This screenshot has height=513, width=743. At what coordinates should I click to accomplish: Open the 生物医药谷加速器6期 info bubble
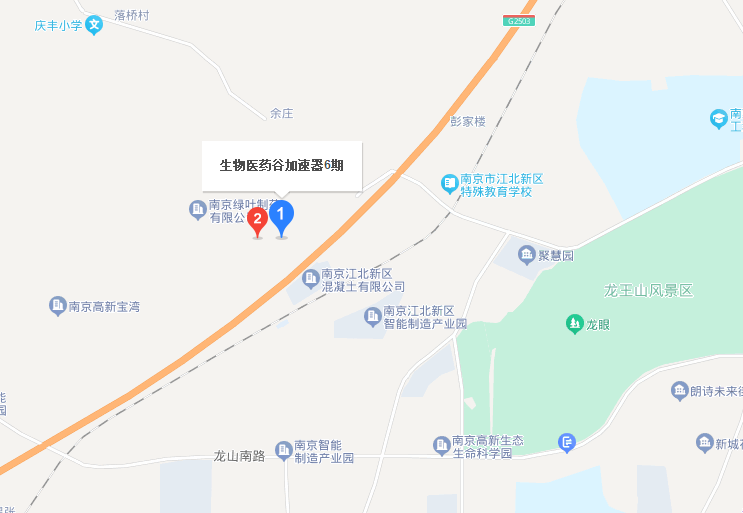coord(281,165)
